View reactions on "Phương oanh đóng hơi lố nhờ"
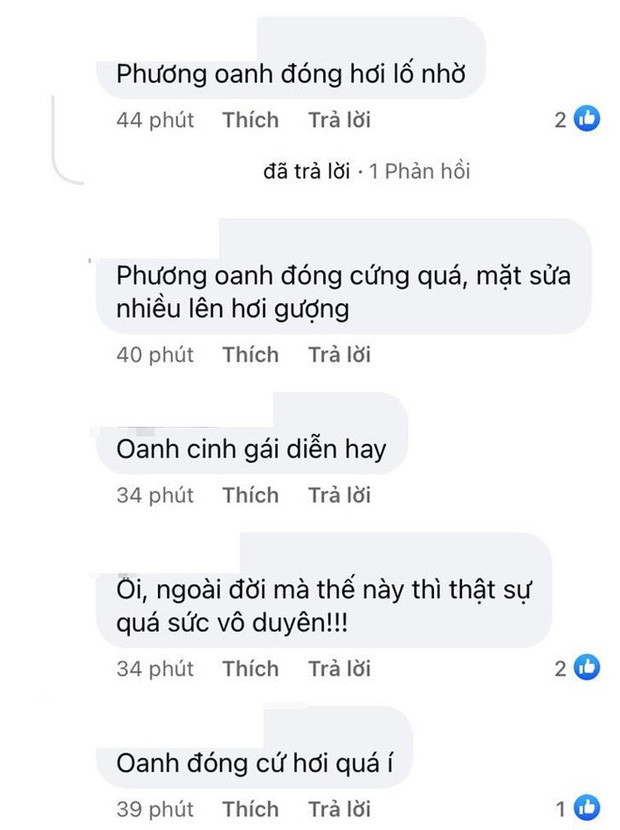This screenshot has width=620, height=830. 577,120
